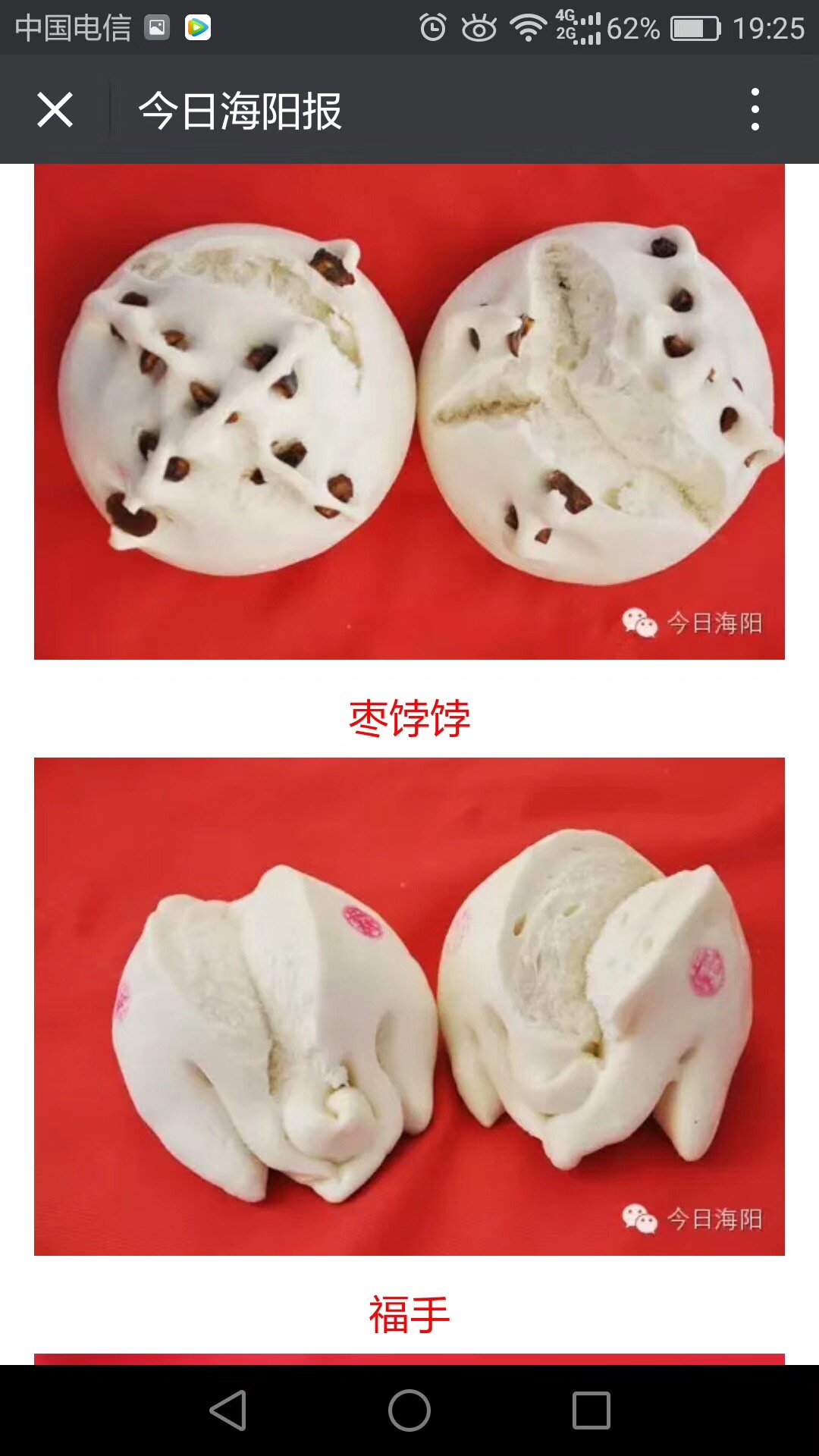Go to the system home screen
The width and height of the screenshot is (819, 1456).
click(409, 1410)
